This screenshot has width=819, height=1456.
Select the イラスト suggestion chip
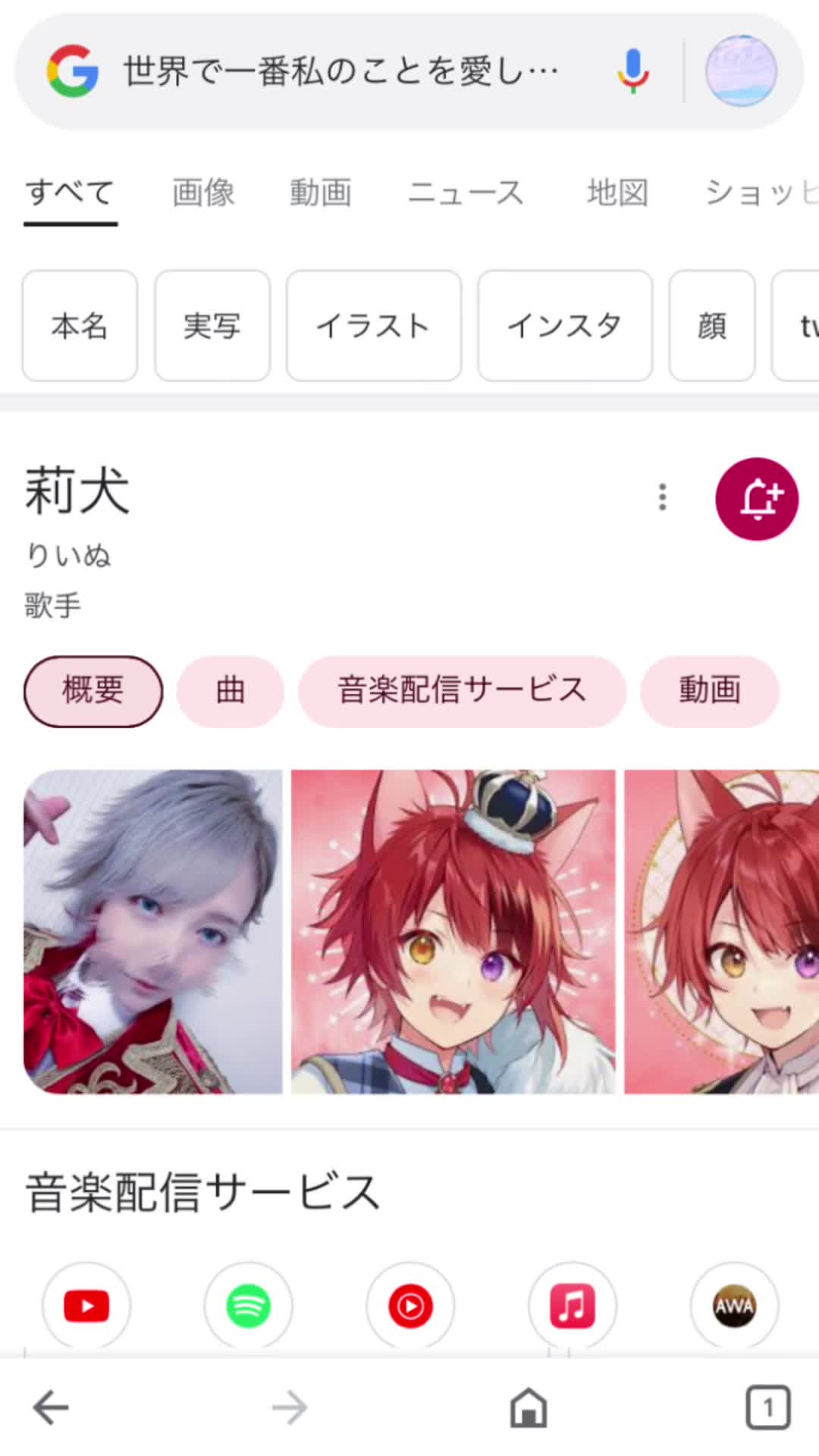click(x=374, y=326)
